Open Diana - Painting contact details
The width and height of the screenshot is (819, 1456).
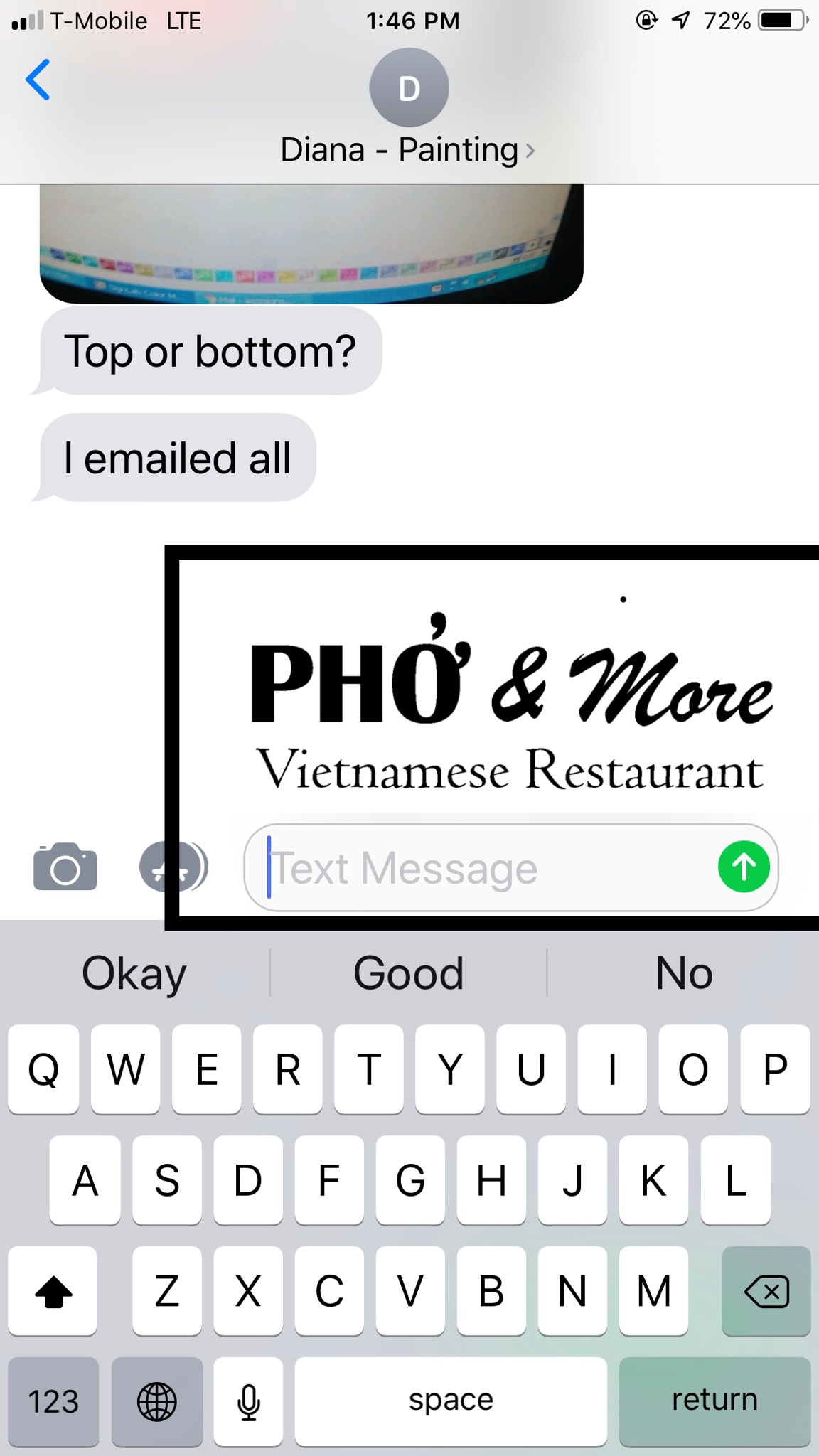coord(408,150)
